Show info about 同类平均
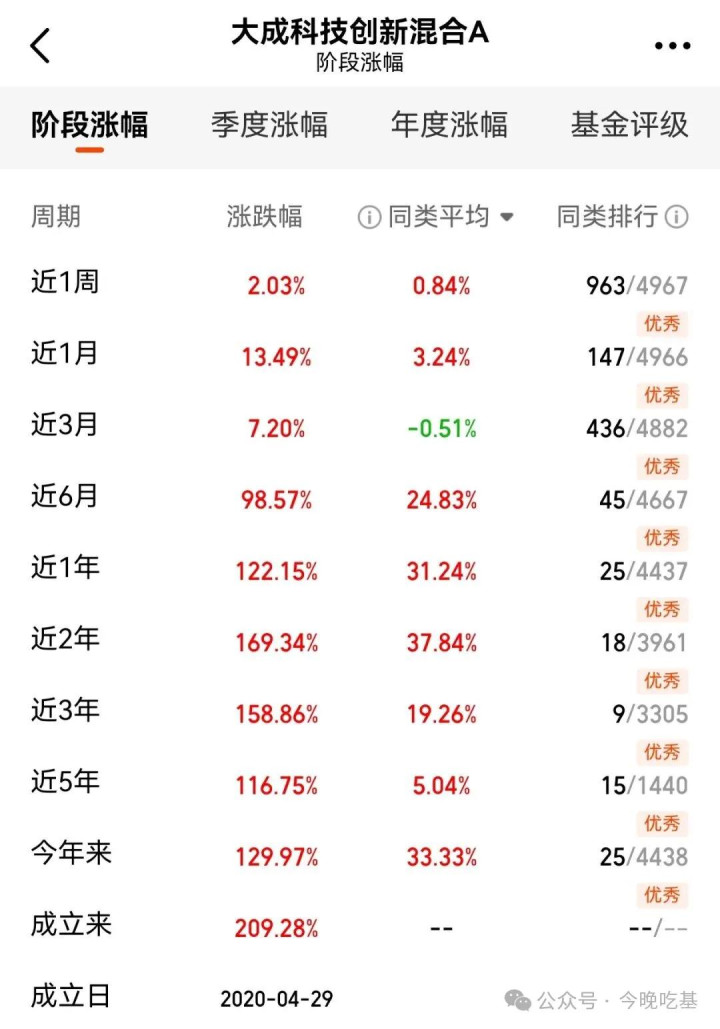Viewport: 720px width, 1029px height. (369, 217)
